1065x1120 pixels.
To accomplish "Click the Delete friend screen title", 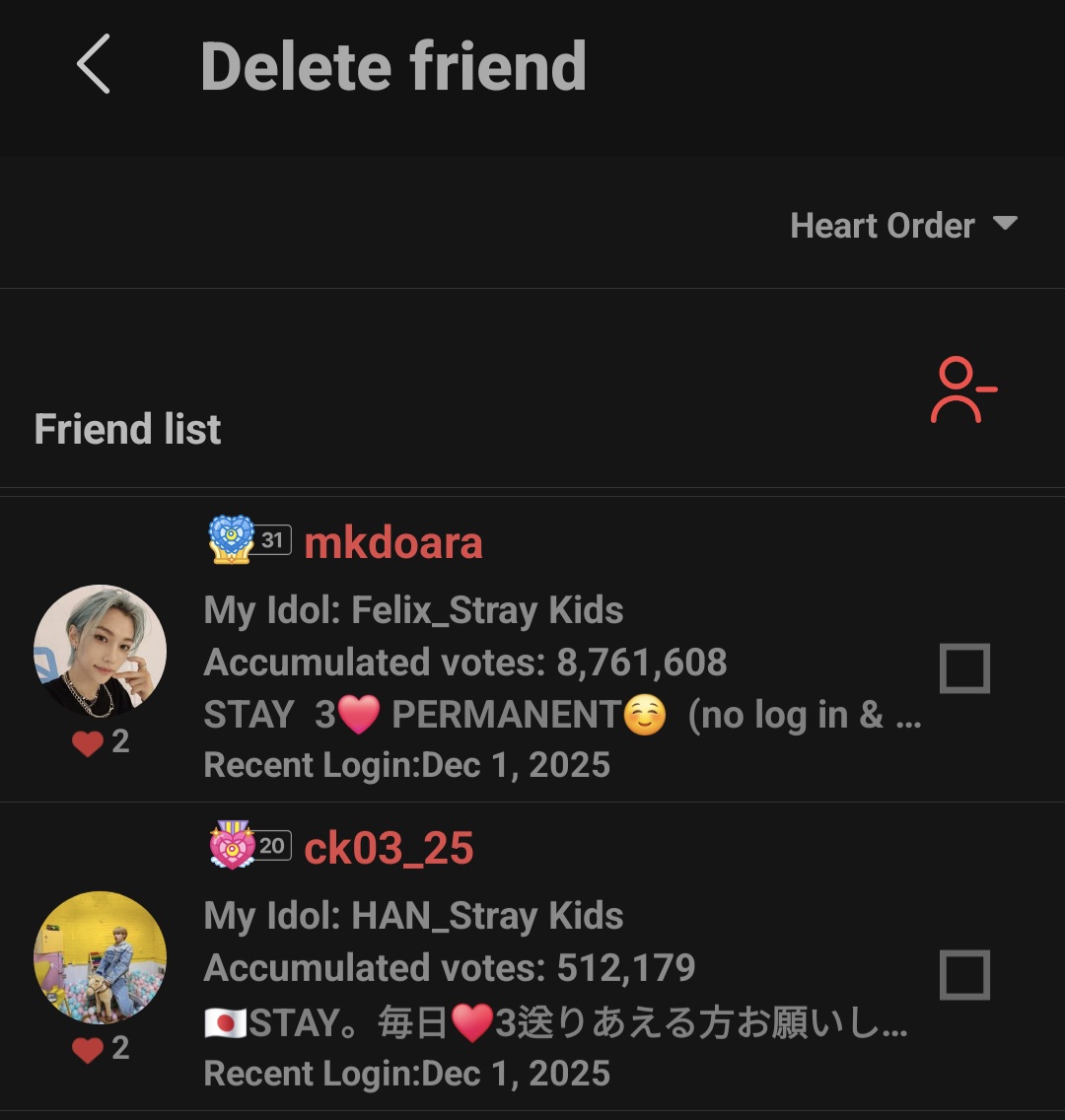I will pyautogui.click(x=393, y=65).
